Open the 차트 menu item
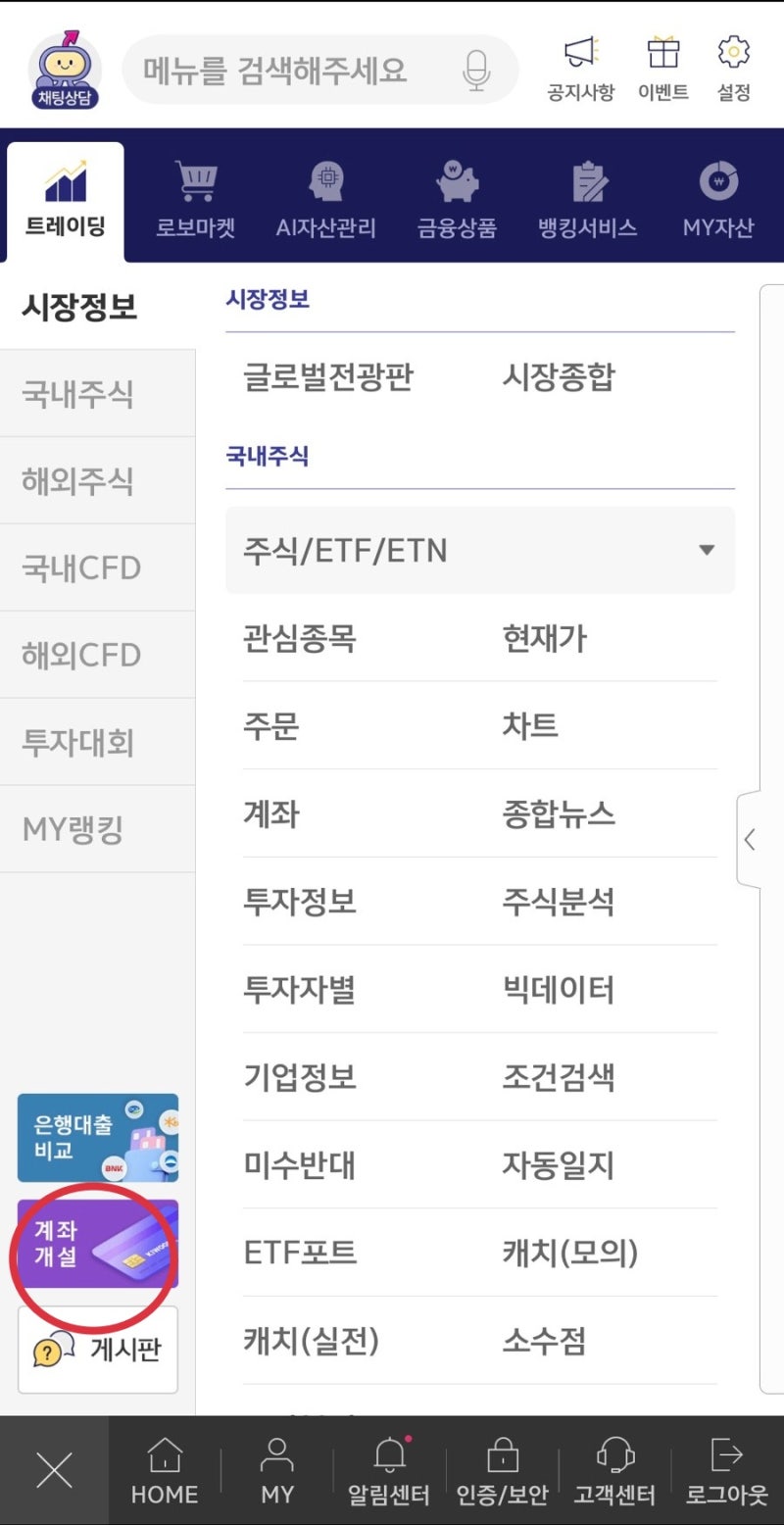Image resolution: width=784 pixels, height=1525 pixels. point(530,725)
